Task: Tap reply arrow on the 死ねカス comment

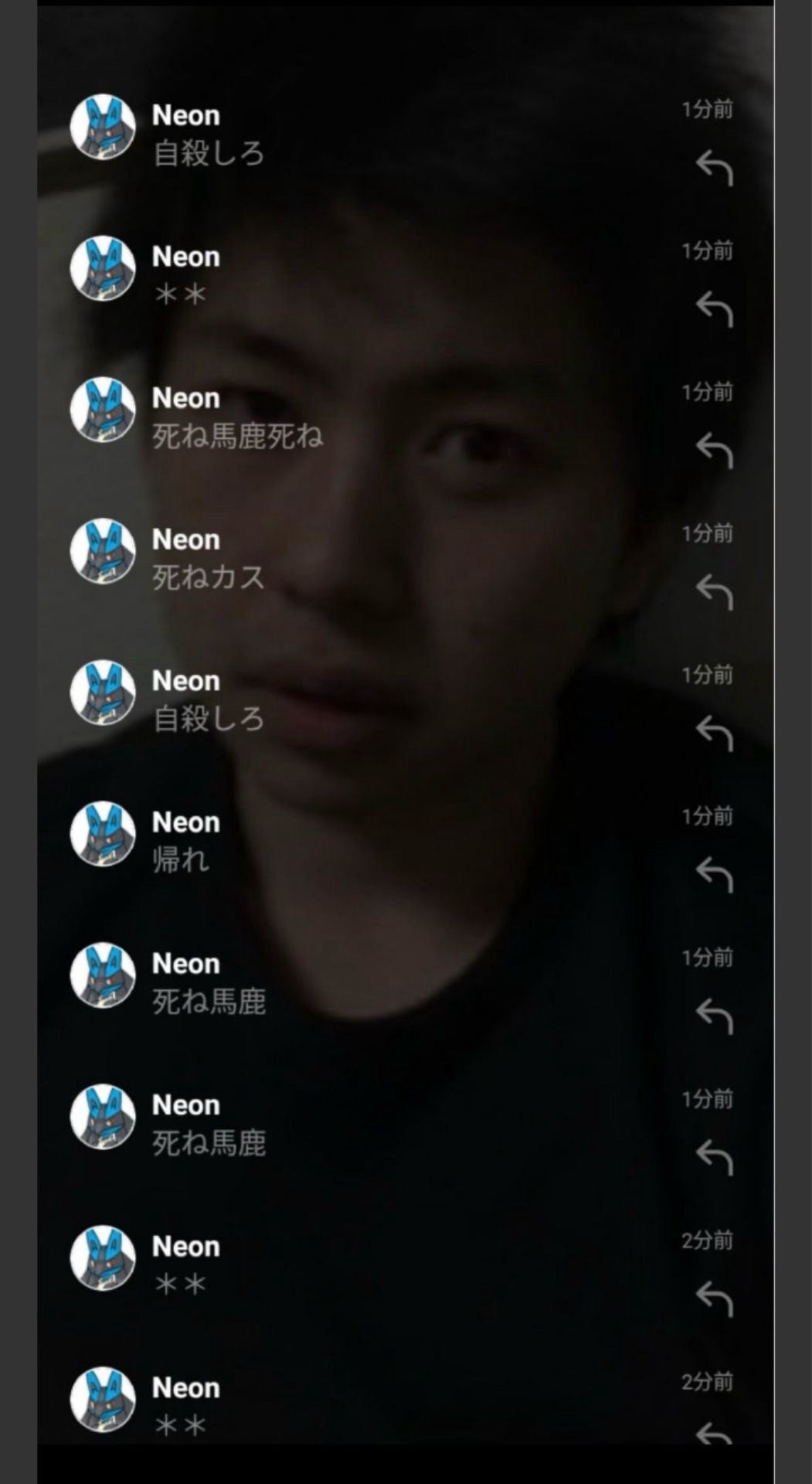Action: pyautogui.click(x=714, y=592)
